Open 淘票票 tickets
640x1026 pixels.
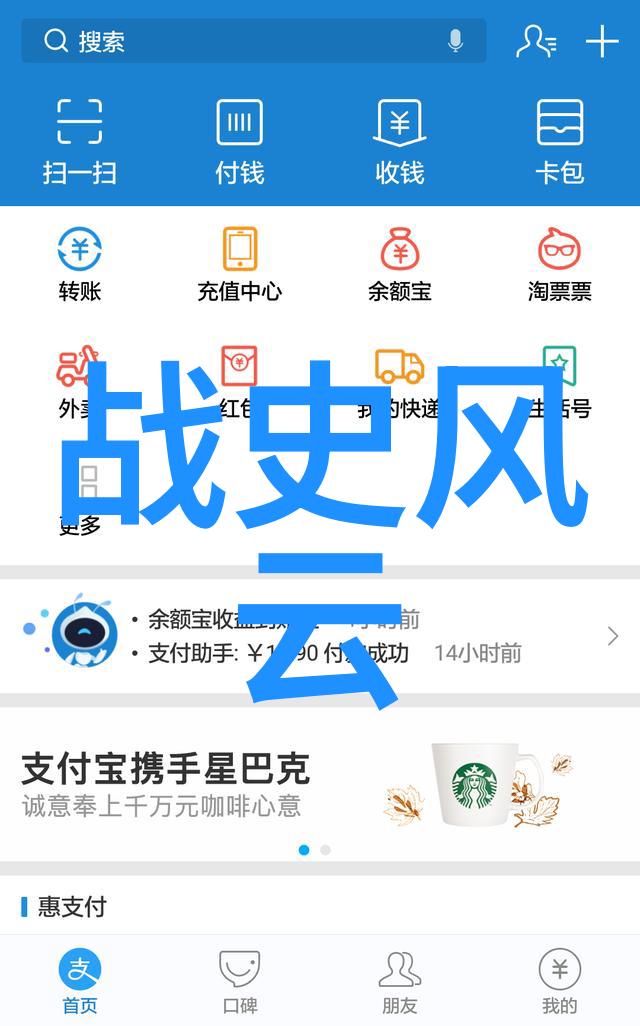coord(560,264)
